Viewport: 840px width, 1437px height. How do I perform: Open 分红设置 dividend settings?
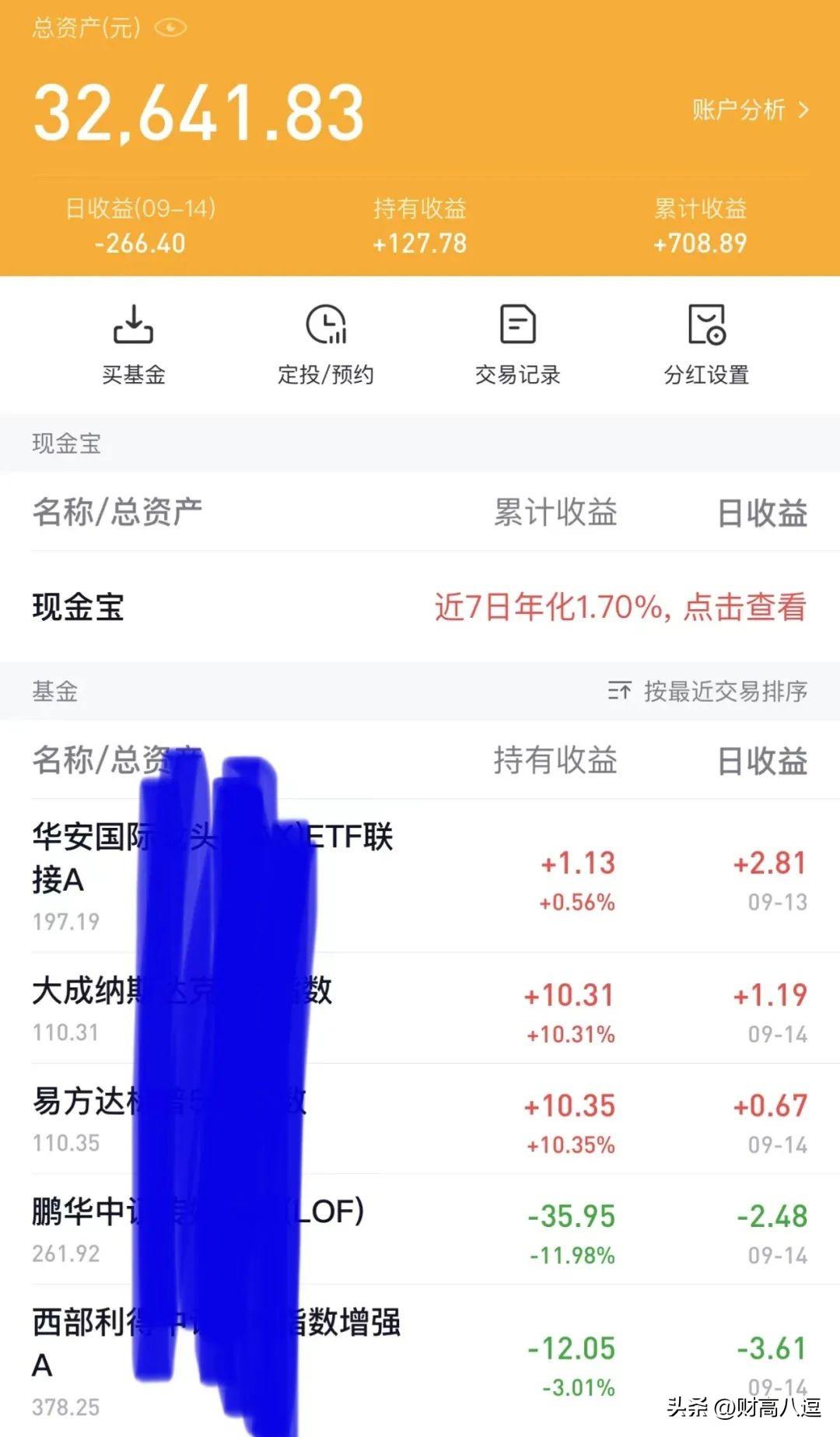[x=706, y=345]
